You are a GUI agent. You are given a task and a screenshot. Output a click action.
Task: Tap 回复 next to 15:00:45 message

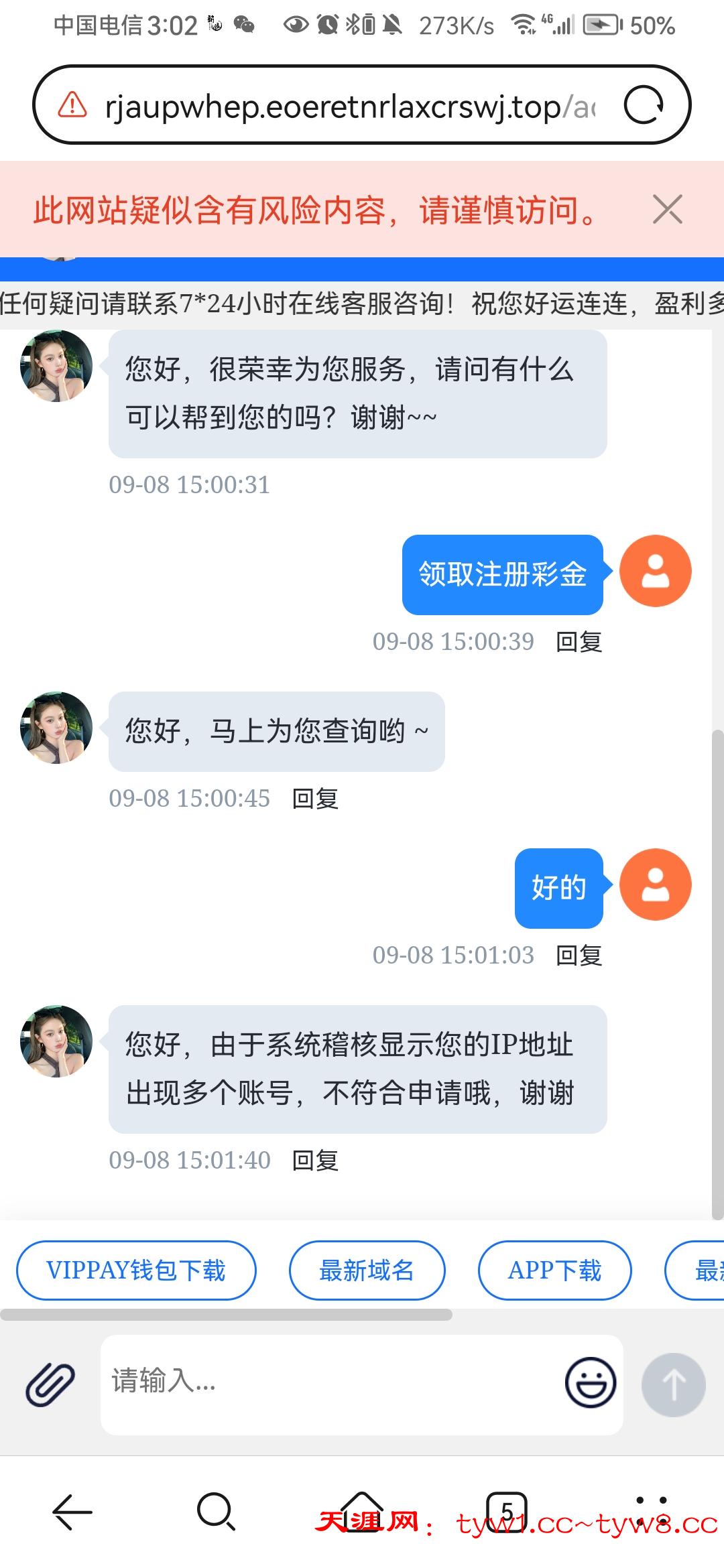pyautogui.click(x=315, y=799)
